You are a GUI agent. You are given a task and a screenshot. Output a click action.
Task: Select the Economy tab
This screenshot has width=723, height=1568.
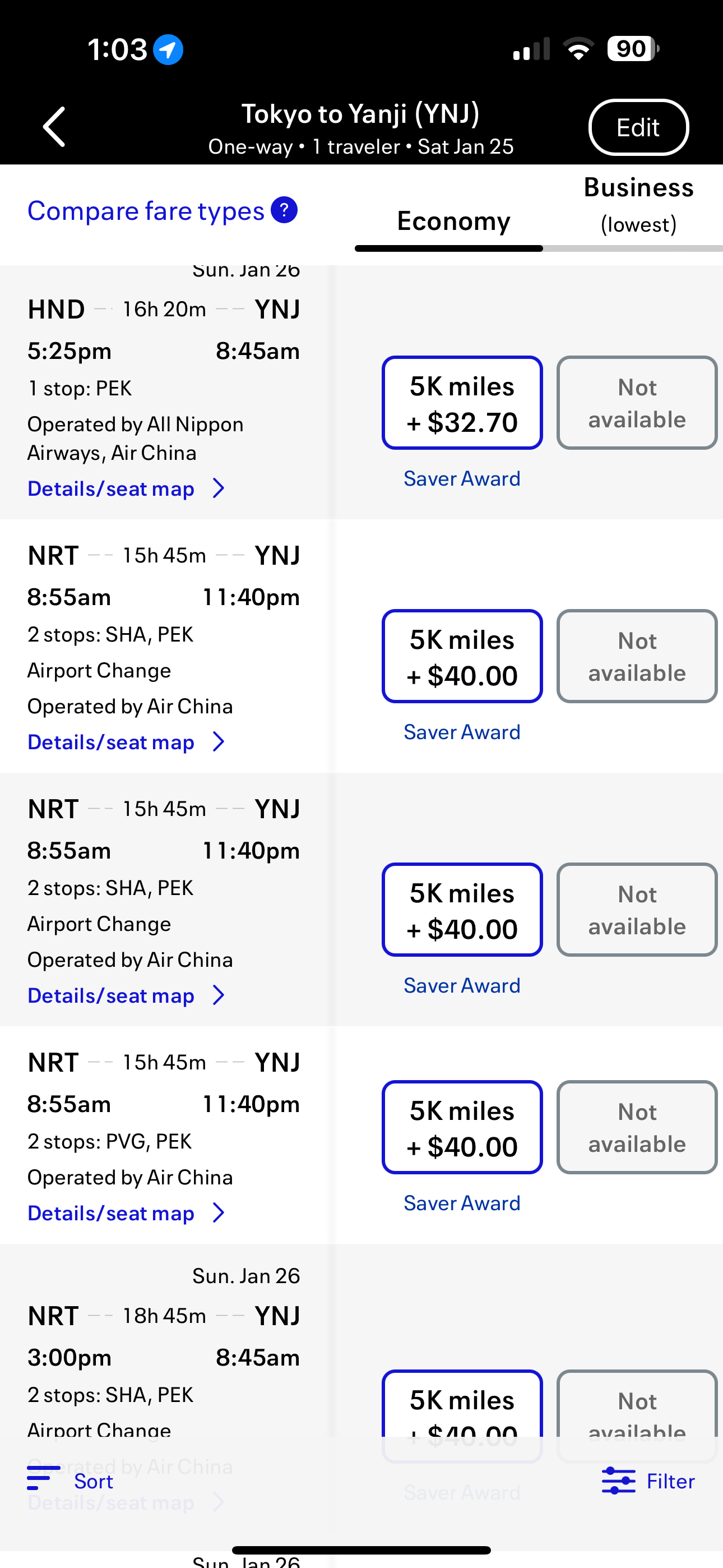tap(453, 221)
